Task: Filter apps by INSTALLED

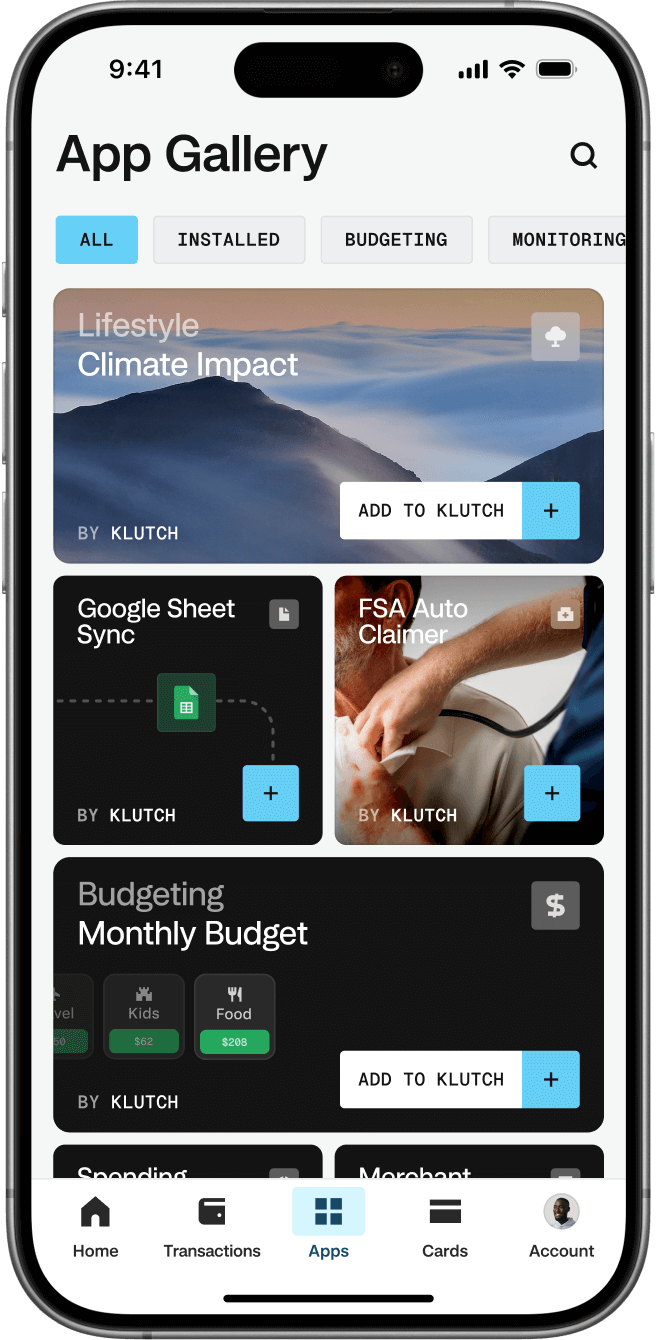Action: click(228, 240)
